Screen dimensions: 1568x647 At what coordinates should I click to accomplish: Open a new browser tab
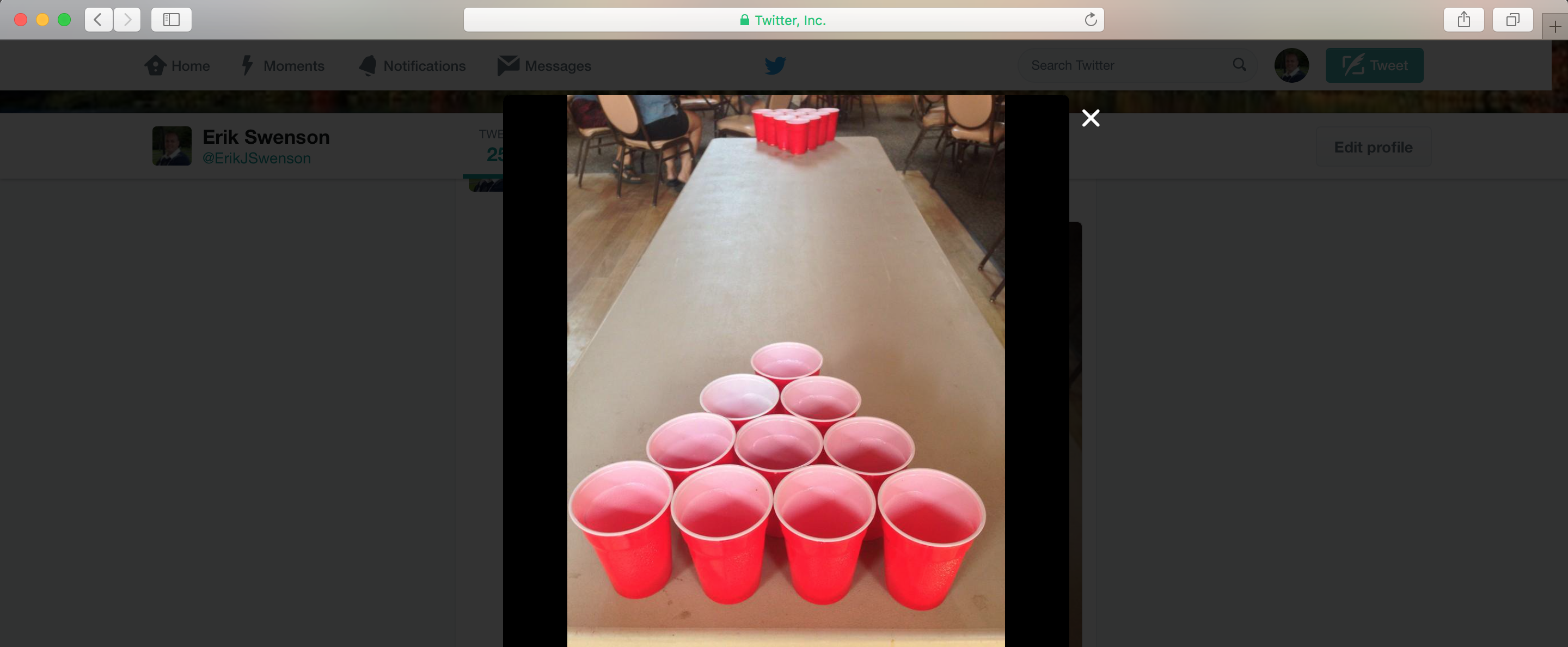tap(1554, 26)
